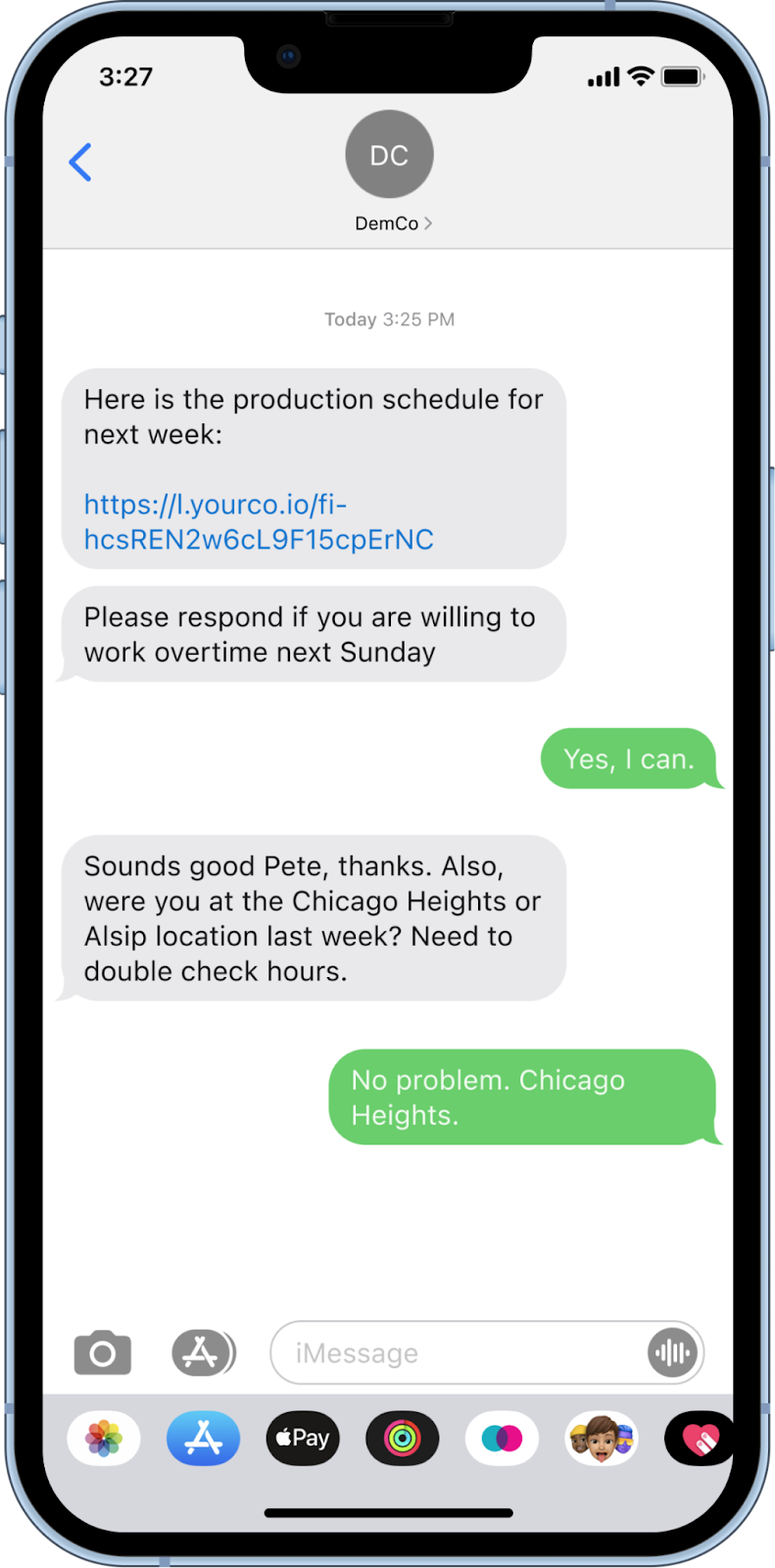The width and height of the screenshot is (775, 1568).
Task: Toggle the apps button beside the camera
Action: pyautogui.click(x=203, y=1353)
